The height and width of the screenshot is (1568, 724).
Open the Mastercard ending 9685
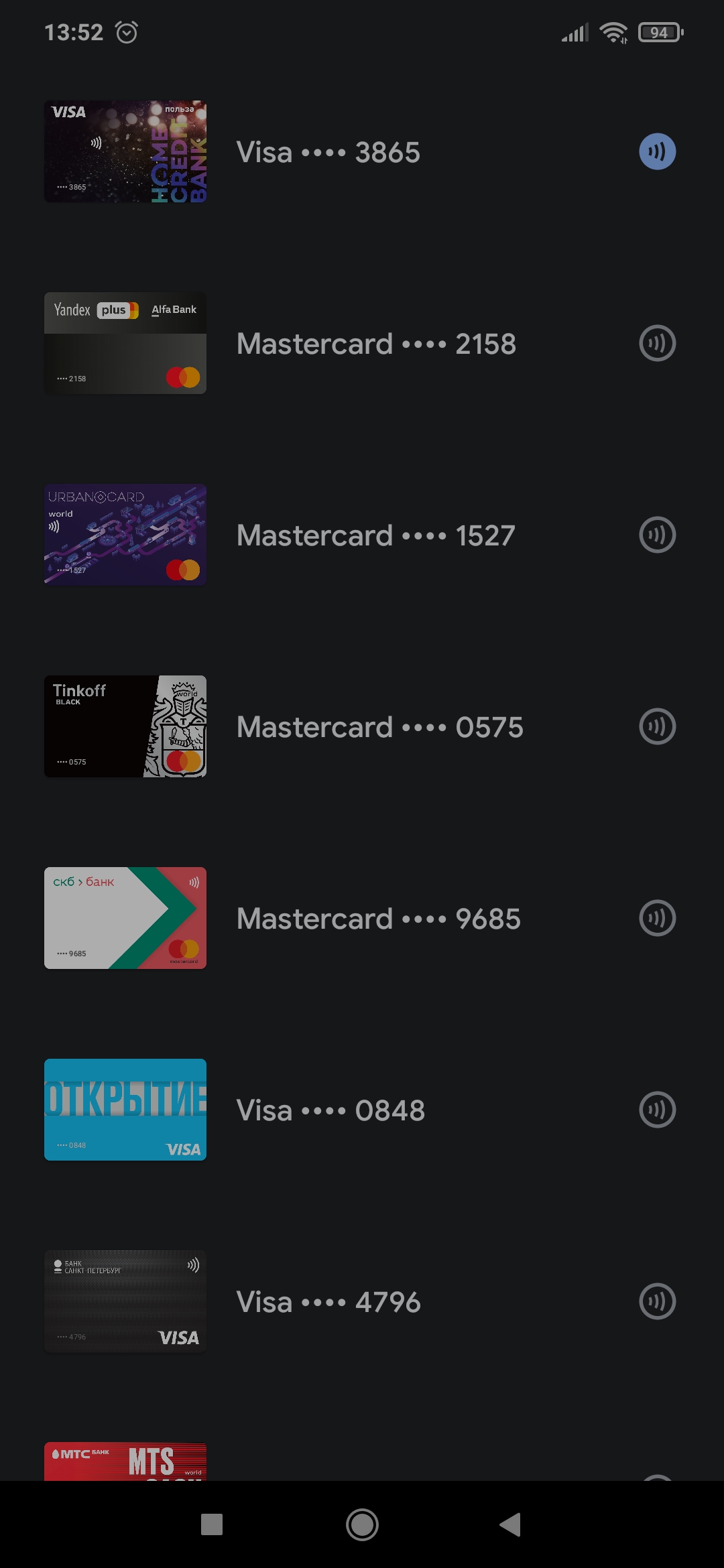click(x=378, y=919)
